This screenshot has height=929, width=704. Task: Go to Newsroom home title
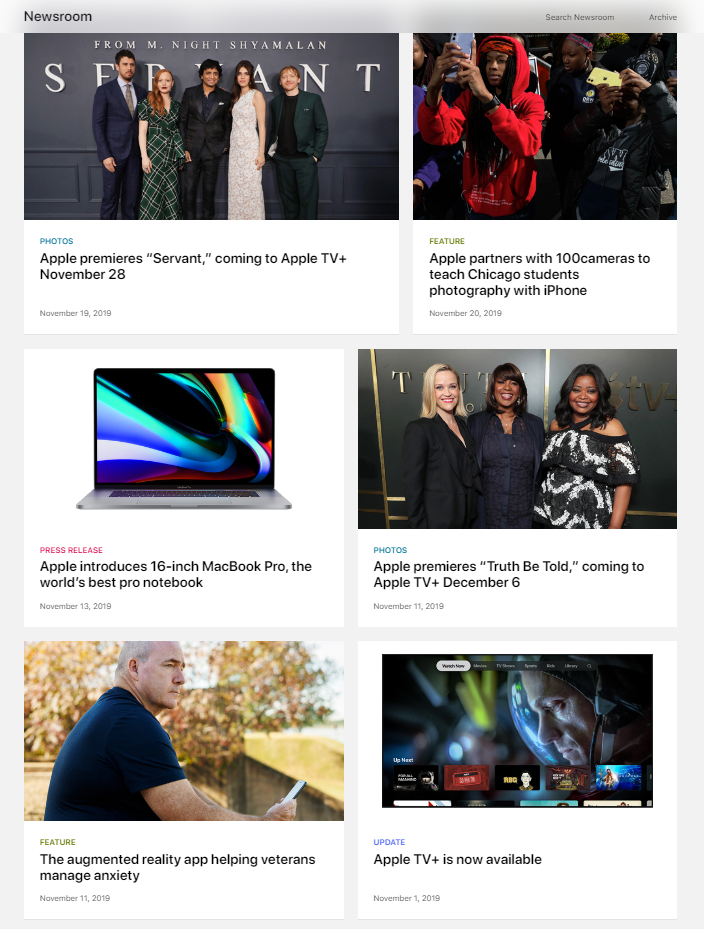tap(58, 16)
